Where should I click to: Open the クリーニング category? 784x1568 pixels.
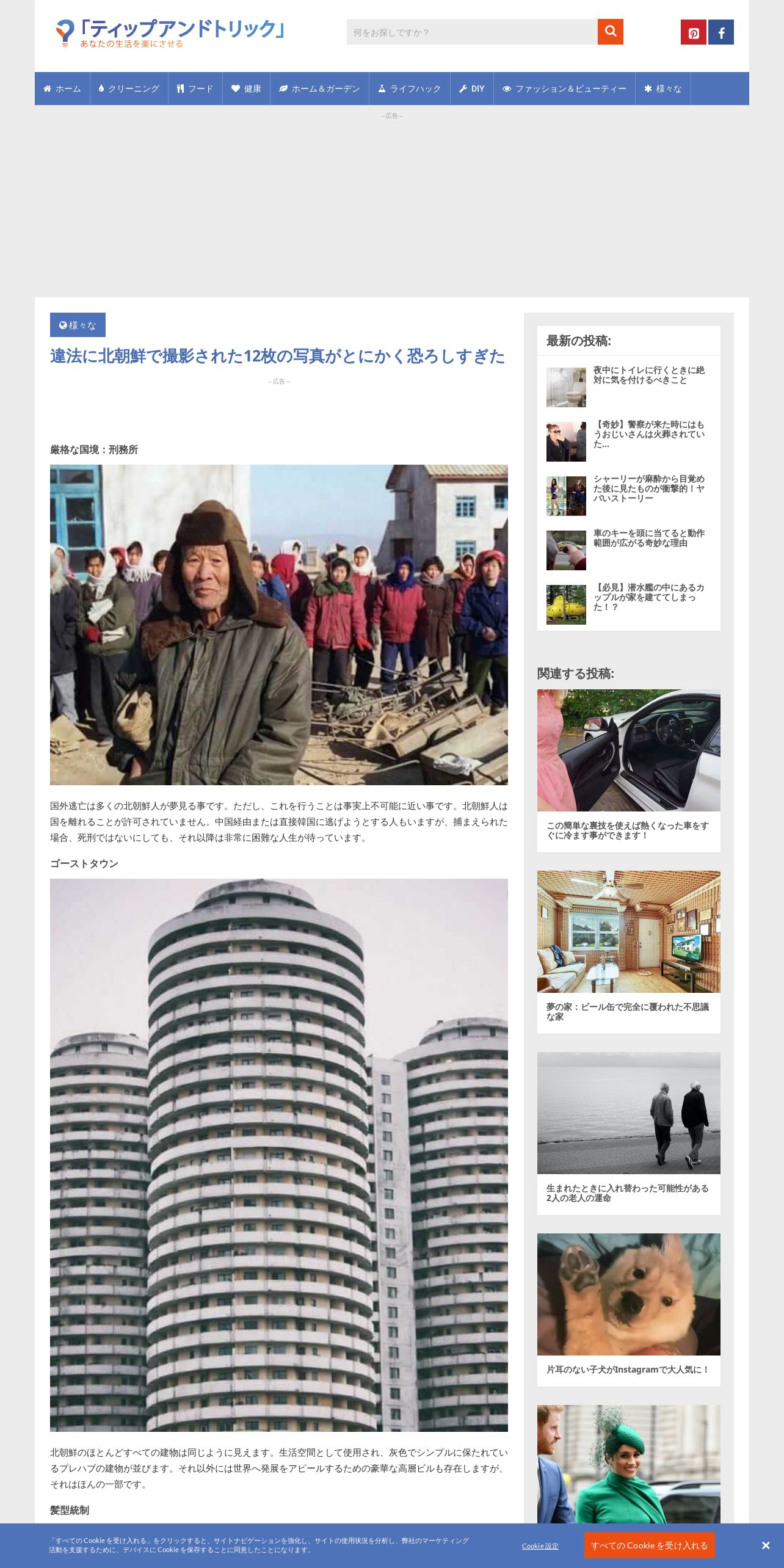[x=129, y=89]
